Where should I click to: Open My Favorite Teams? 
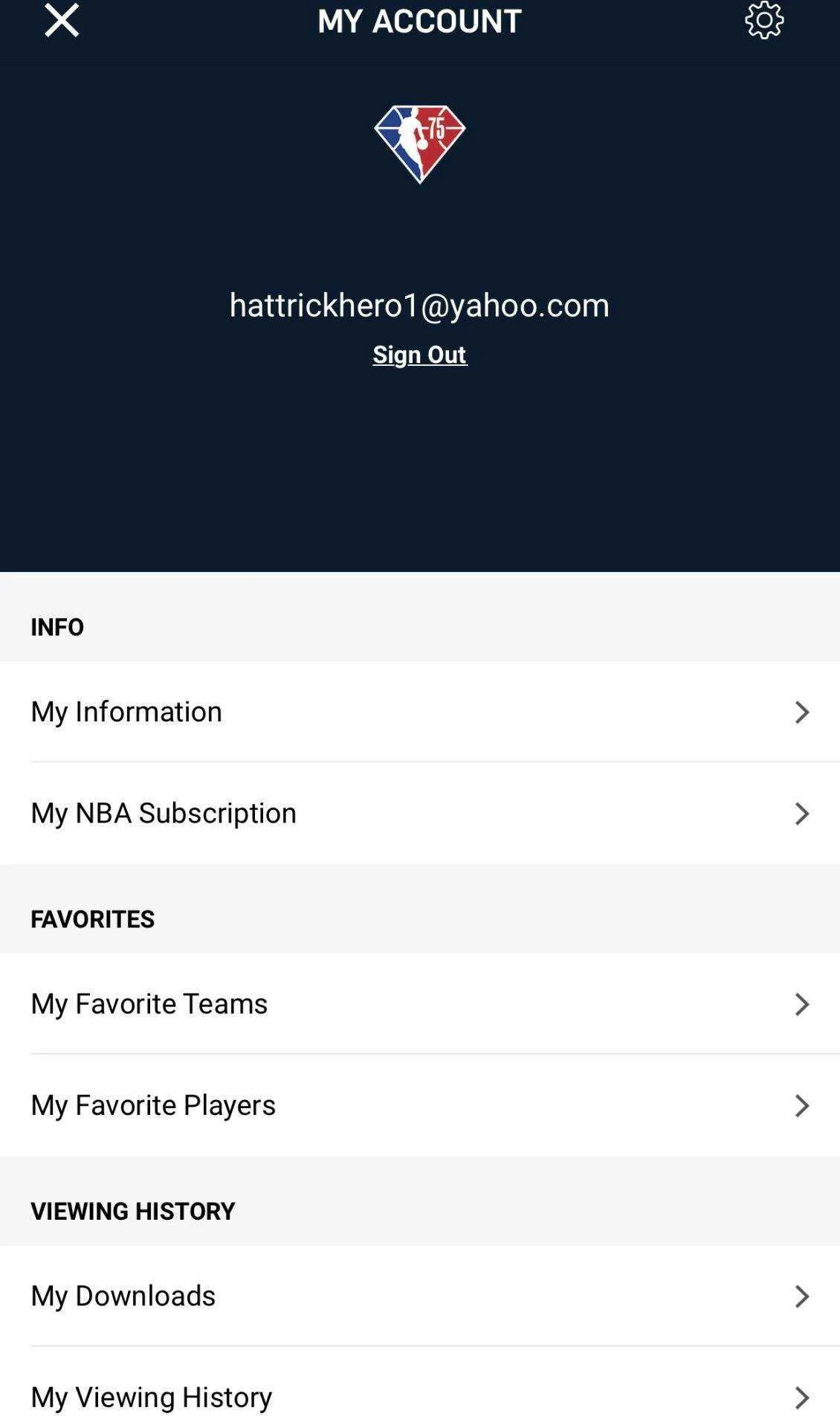[420, 1003]
